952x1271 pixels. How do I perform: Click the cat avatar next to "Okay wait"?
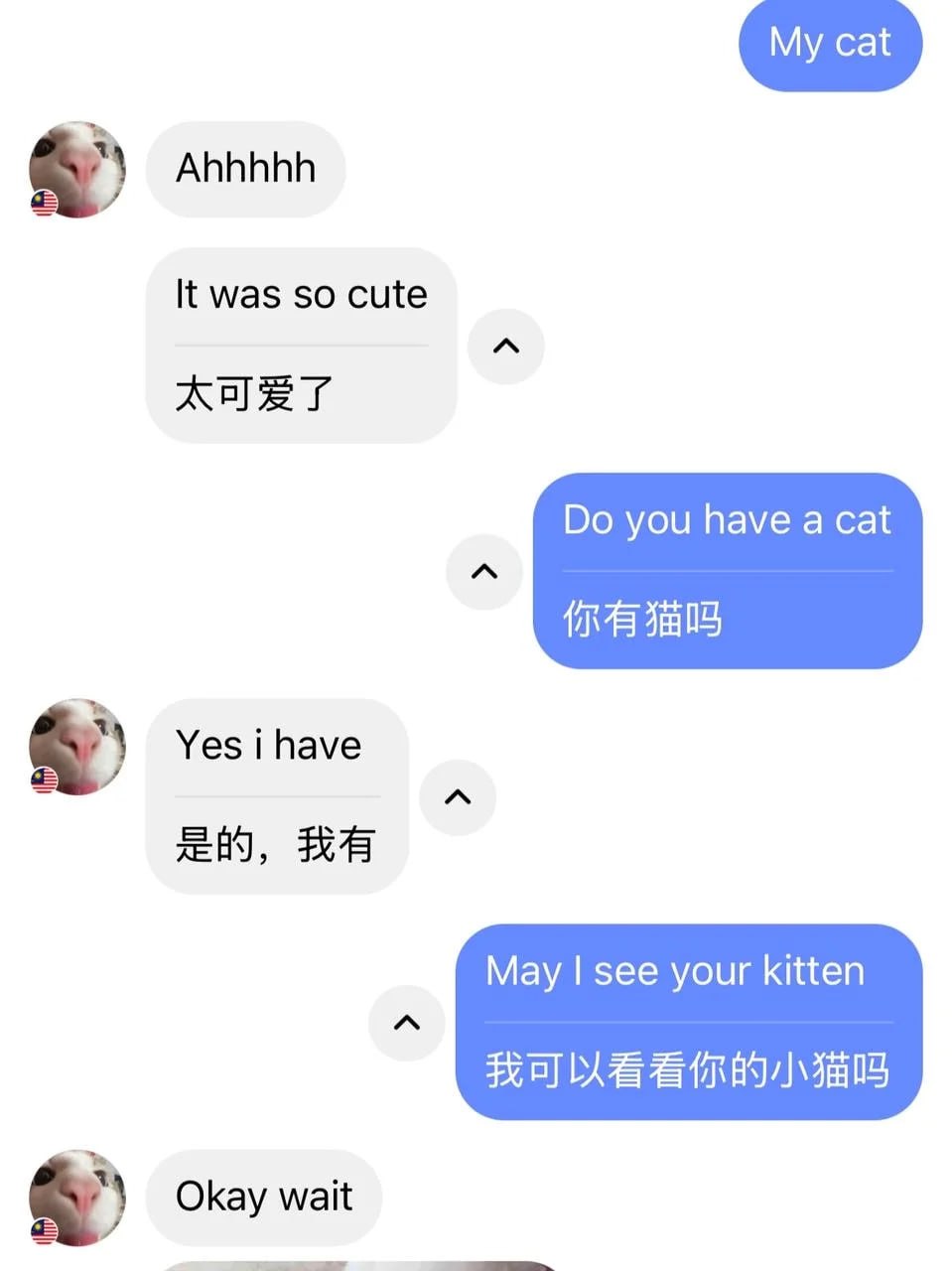point(75,1197)
